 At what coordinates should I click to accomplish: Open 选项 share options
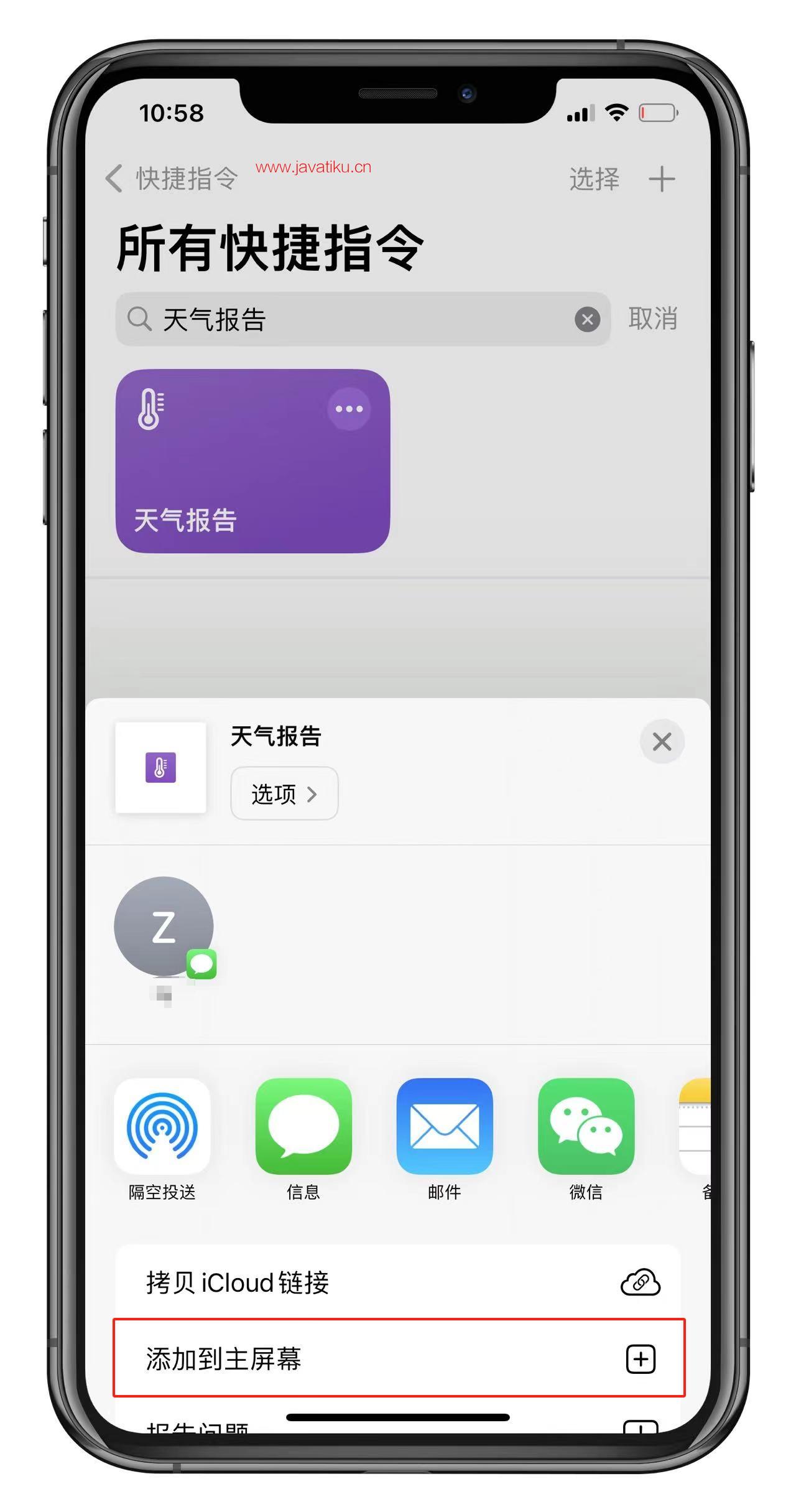pos(284,793)
